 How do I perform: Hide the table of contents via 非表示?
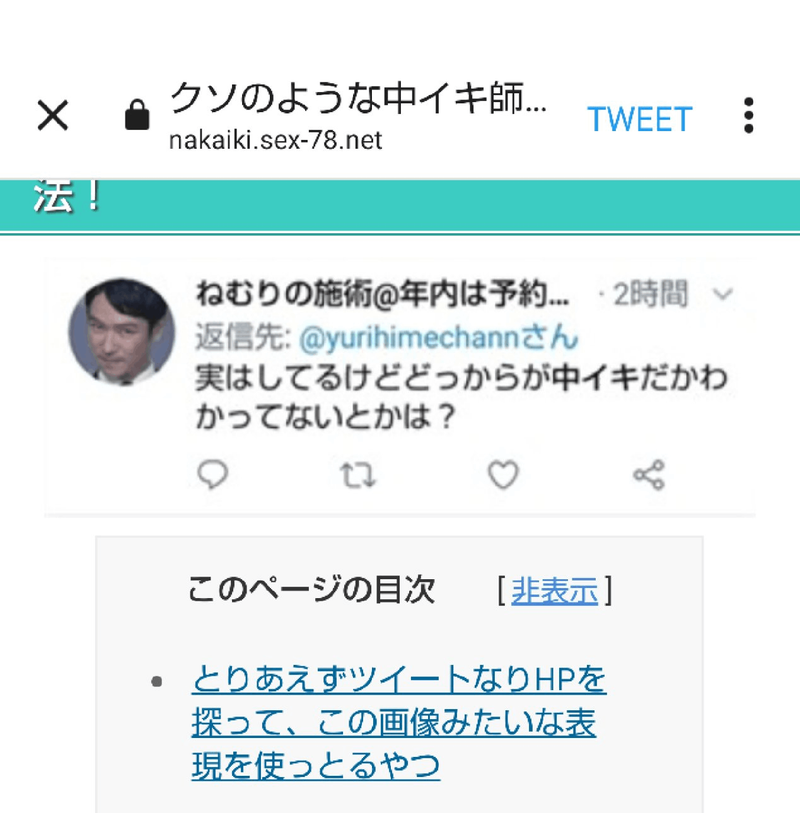[554, 591]
